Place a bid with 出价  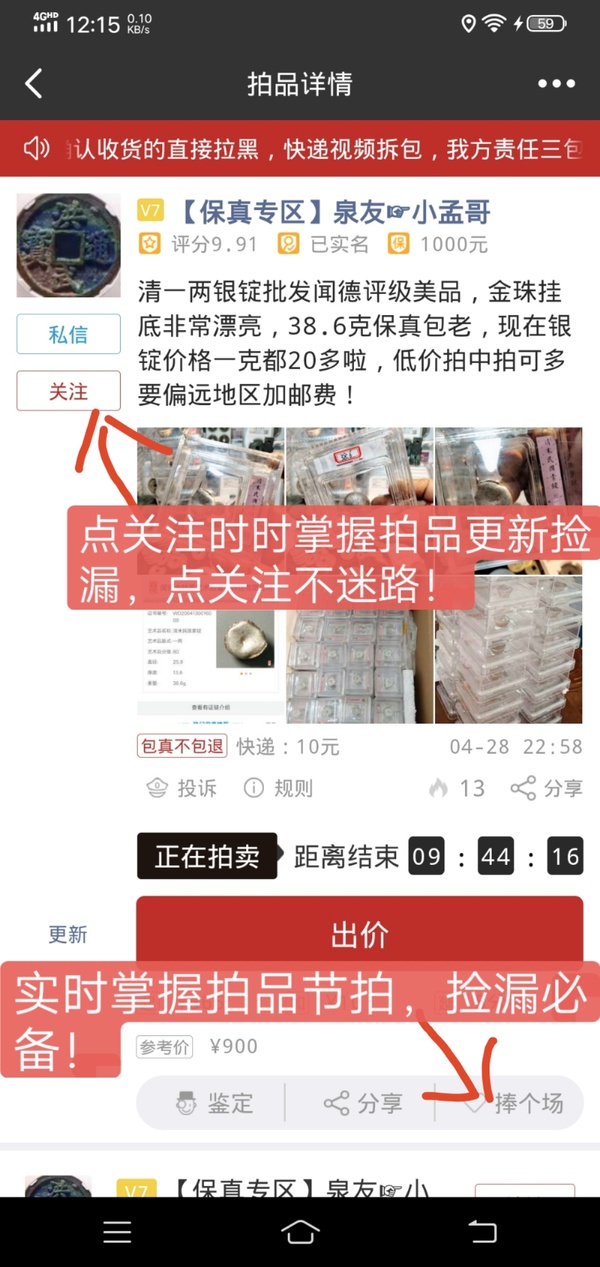tap(359, 933)
